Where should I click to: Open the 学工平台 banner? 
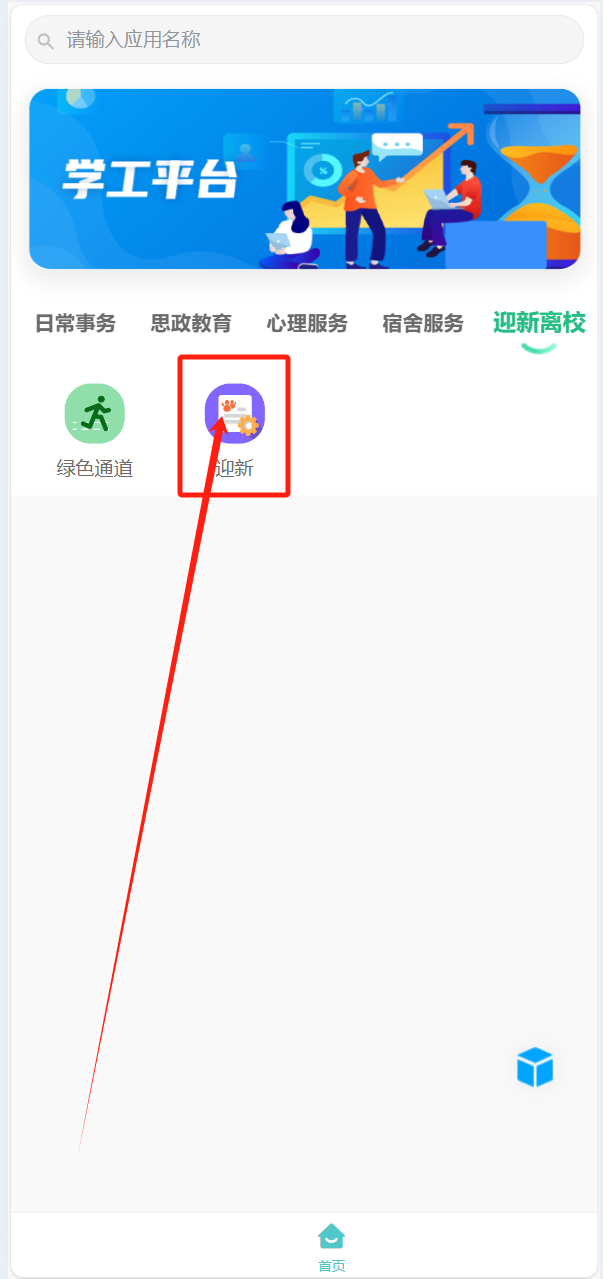coord(304,179)
